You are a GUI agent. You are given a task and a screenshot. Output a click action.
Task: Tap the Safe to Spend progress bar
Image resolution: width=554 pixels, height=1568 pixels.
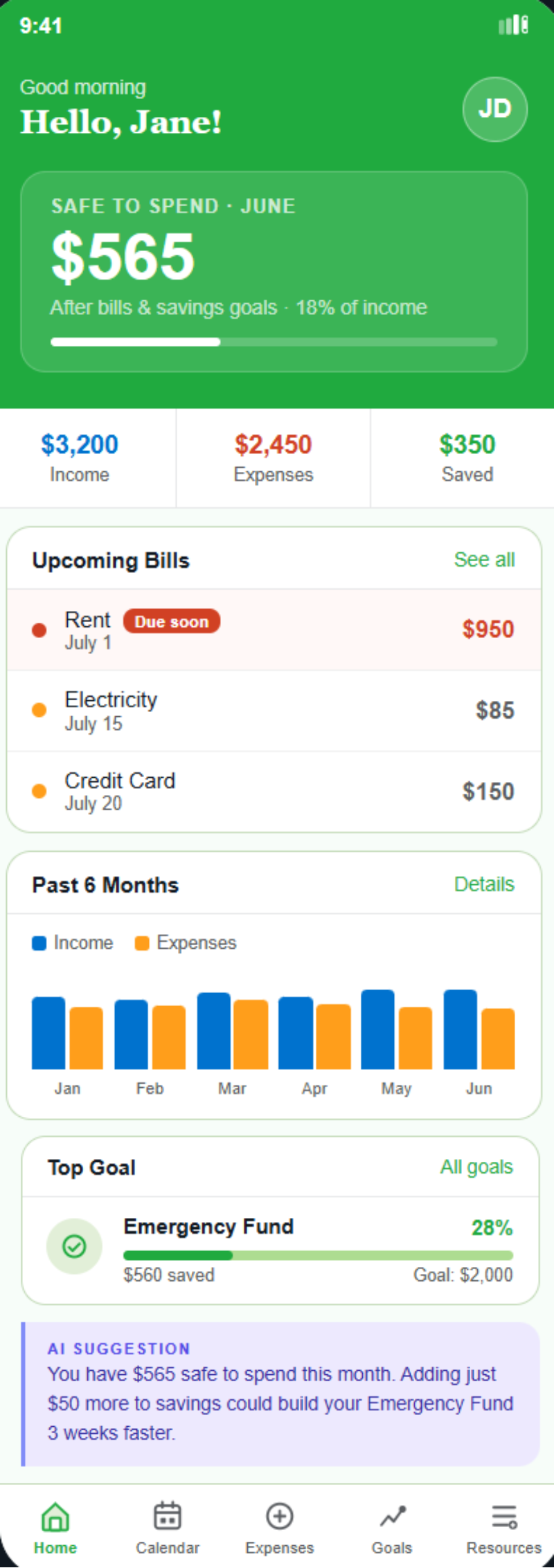coord(274,342)
